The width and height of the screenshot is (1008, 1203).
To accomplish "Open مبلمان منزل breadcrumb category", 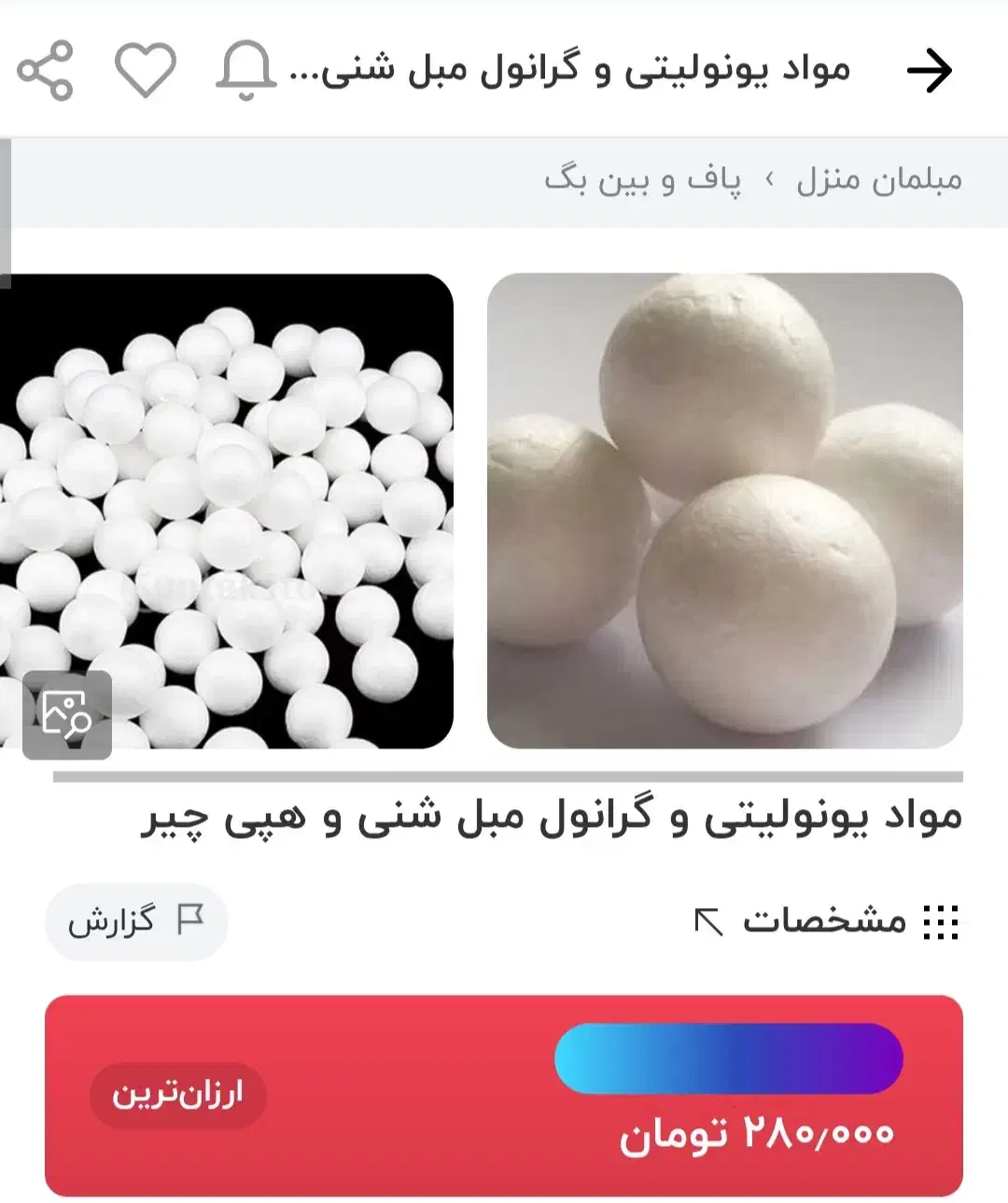I will 878,179.
